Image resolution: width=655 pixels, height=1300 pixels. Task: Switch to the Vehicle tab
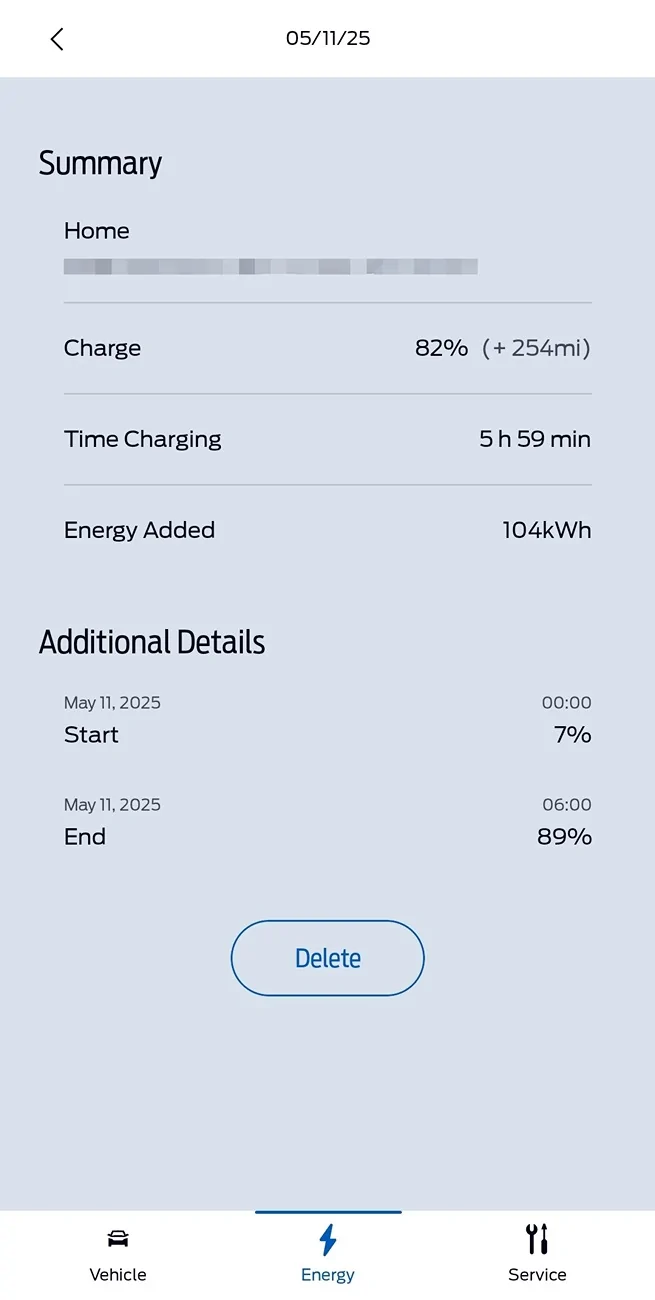click(118, 1254)
